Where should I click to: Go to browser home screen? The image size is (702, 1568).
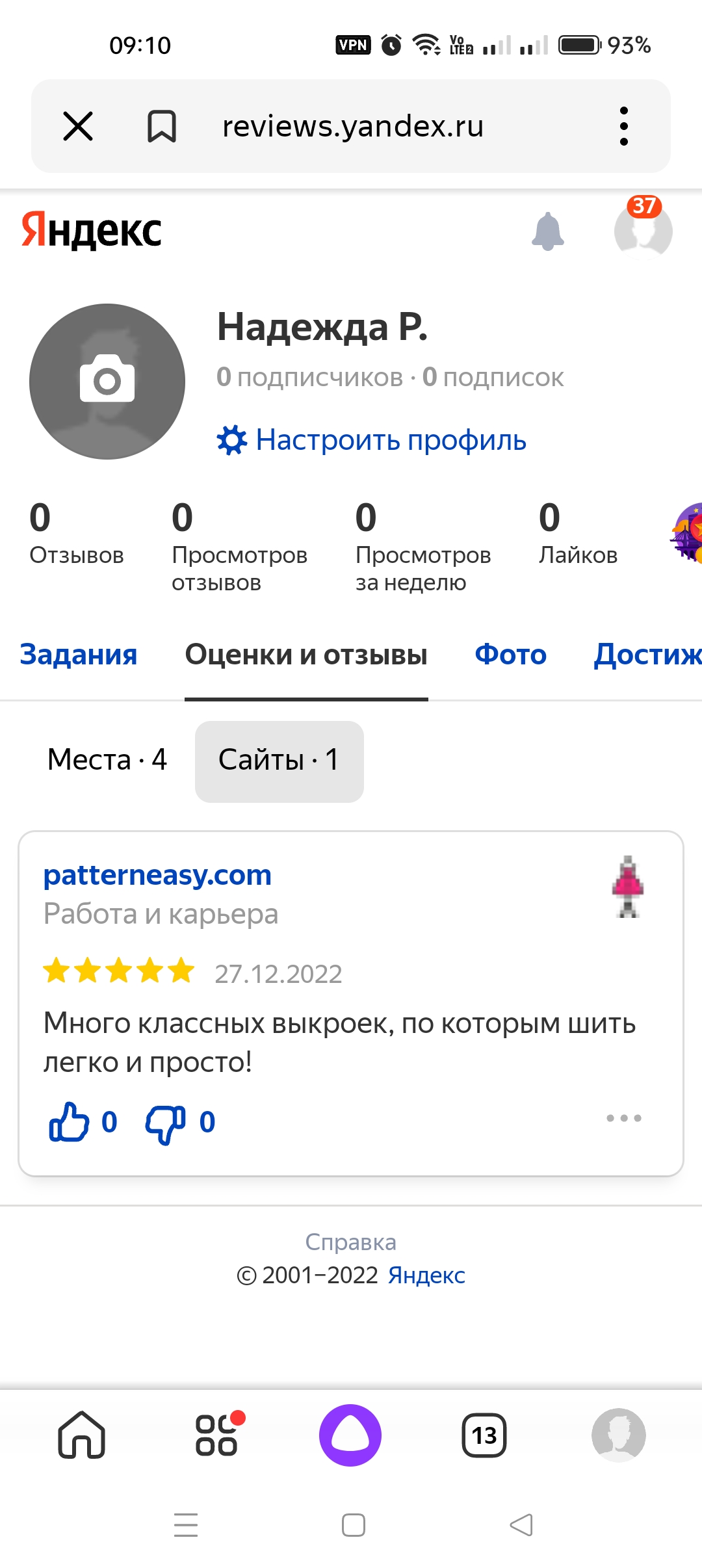[82, 1435]
